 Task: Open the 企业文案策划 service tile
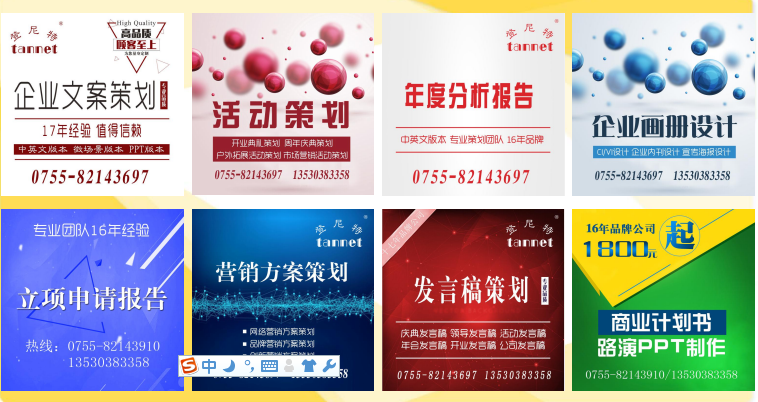(x=91, y=103)
